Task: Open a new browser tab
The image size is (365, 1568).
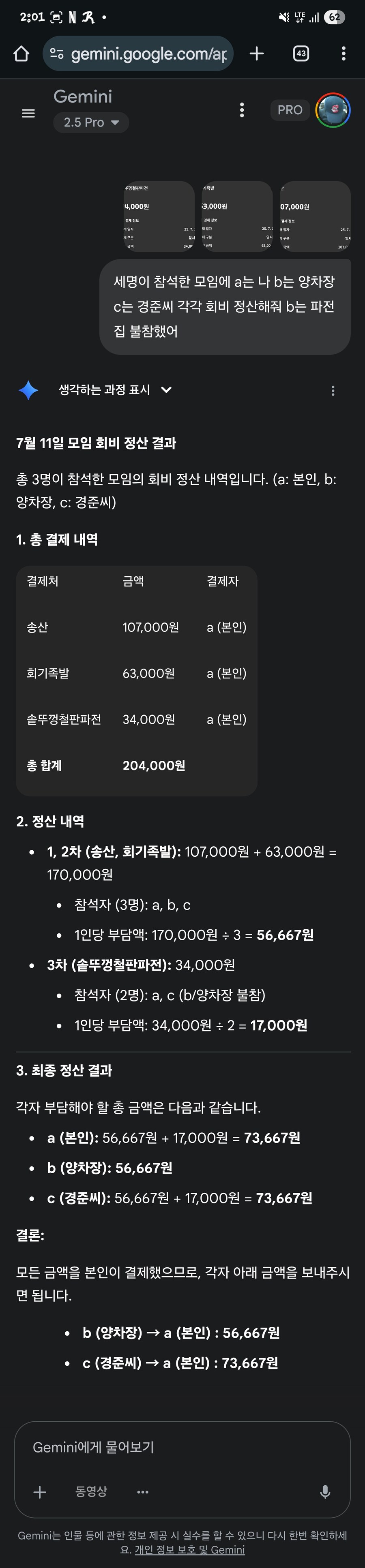Action: pos(257,53)
